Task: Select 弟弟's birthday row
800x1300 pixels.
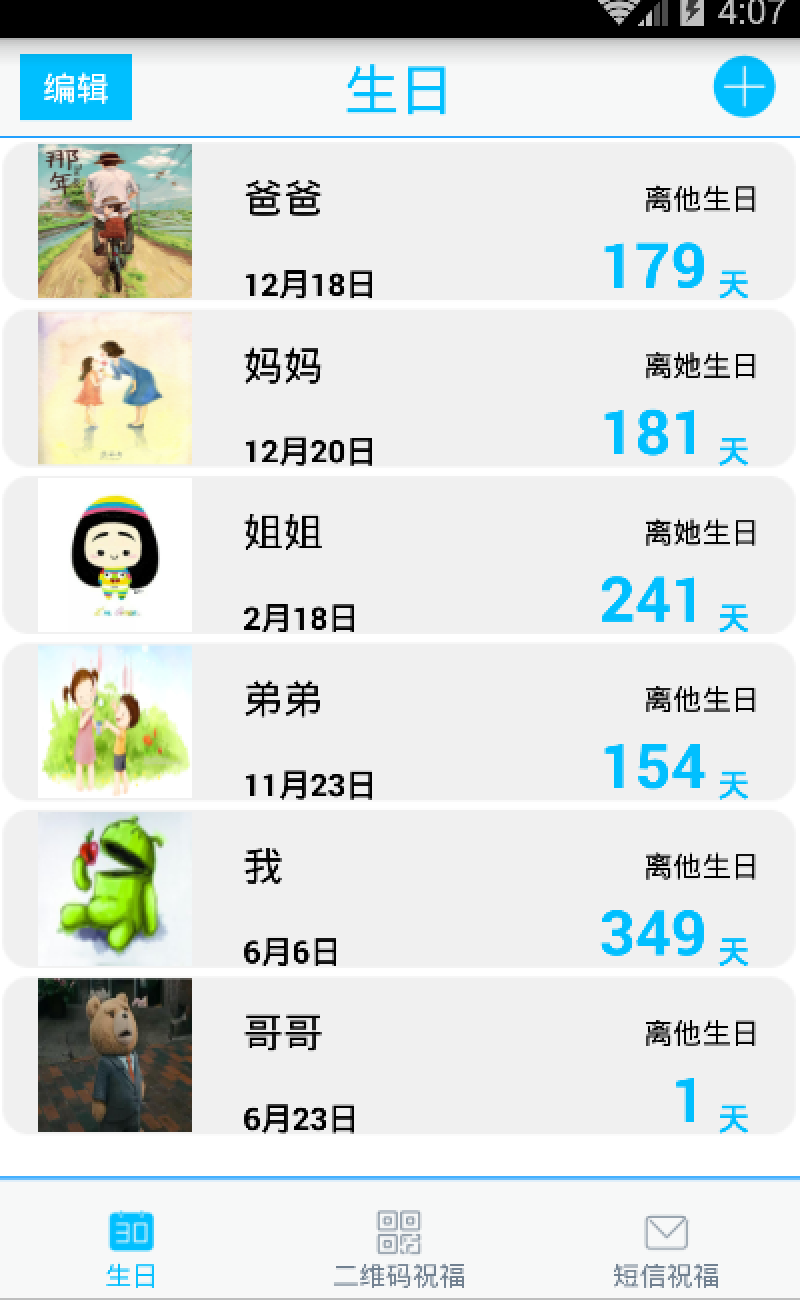Action: (400, 721)
